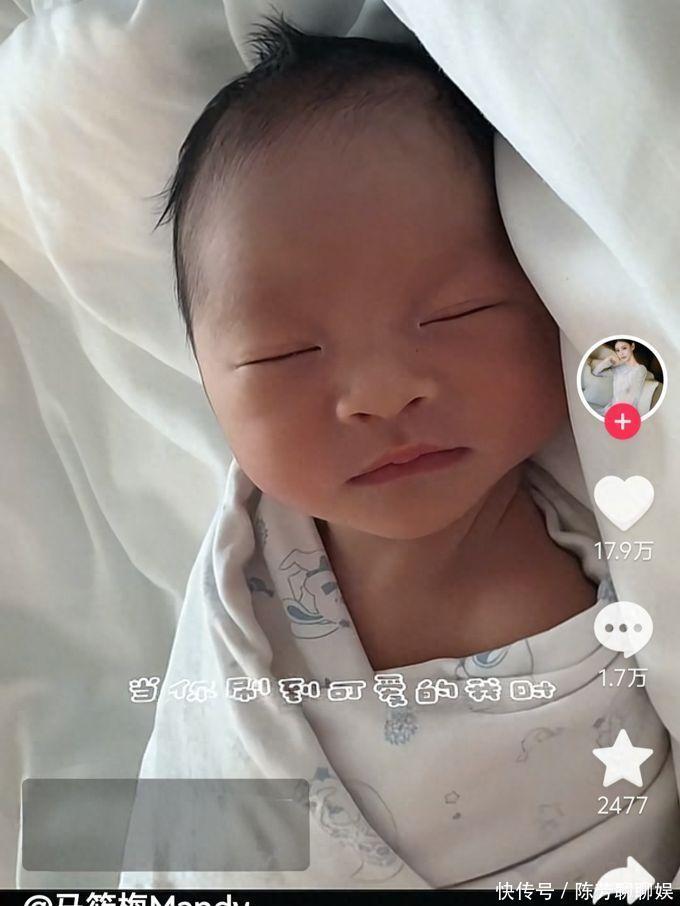The image size is (680, 906).
Task: Add this video to favorites with the star
Action: (623, 758)
